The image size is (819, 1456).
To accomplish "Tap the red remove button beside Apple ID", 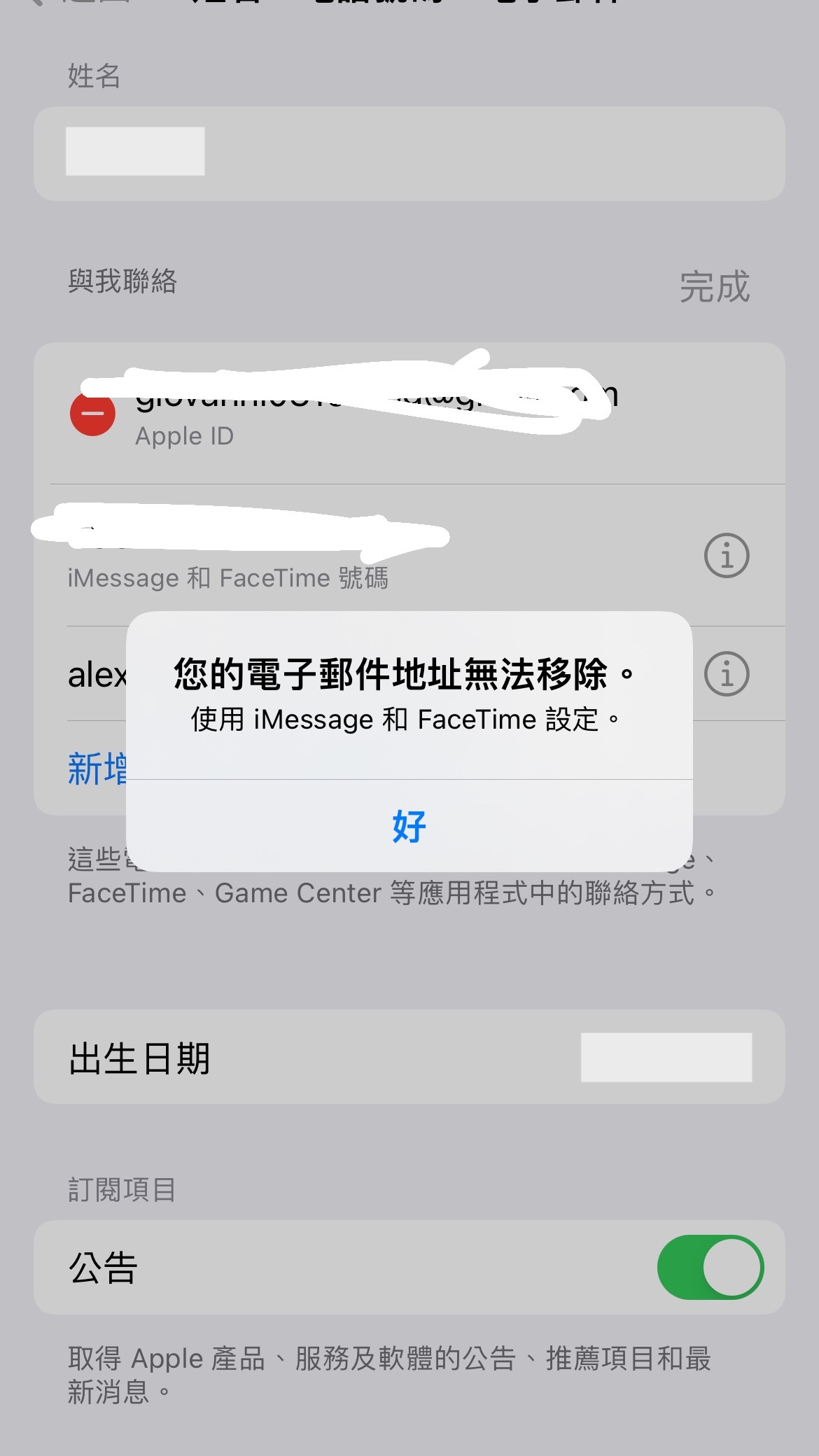I will point(92,414).
